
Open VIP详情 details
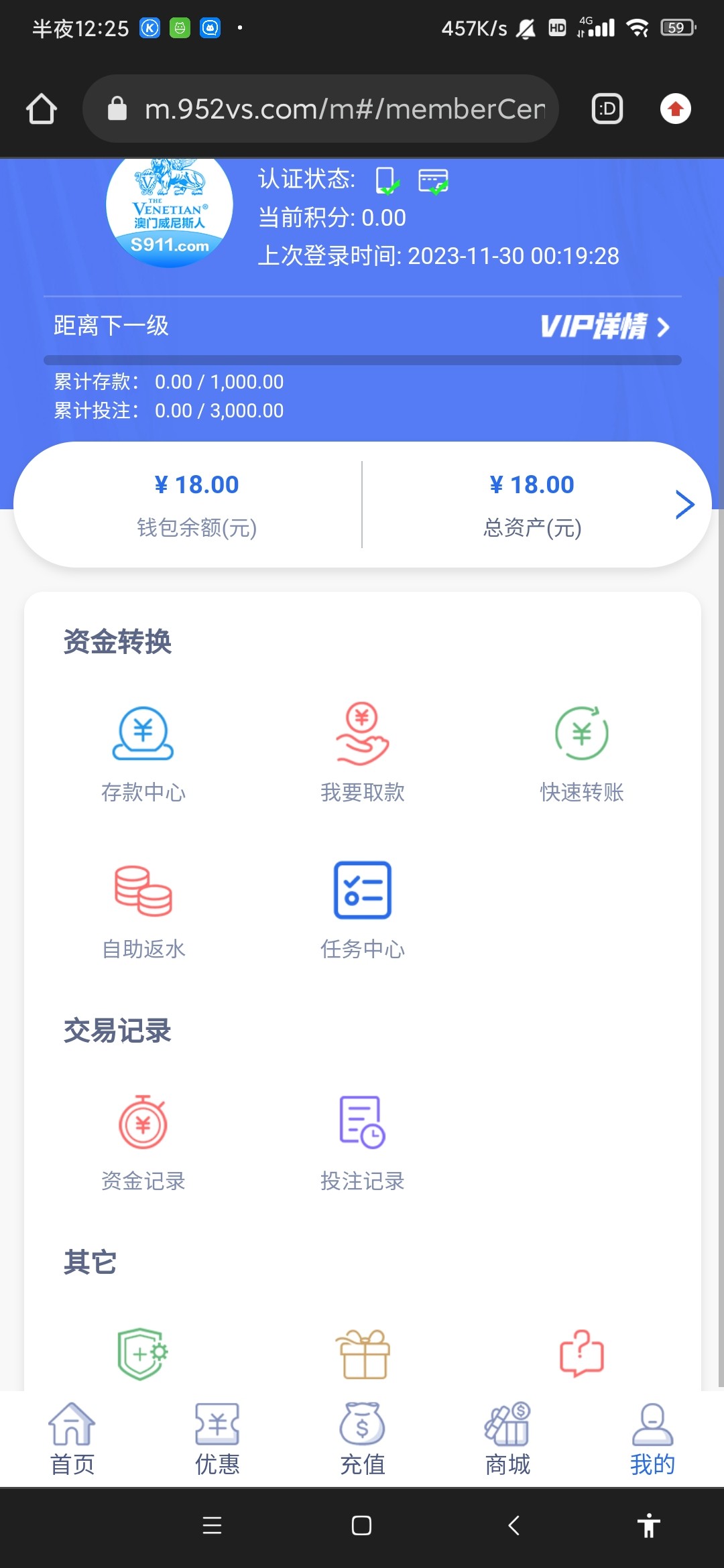(x=605, y=327)
